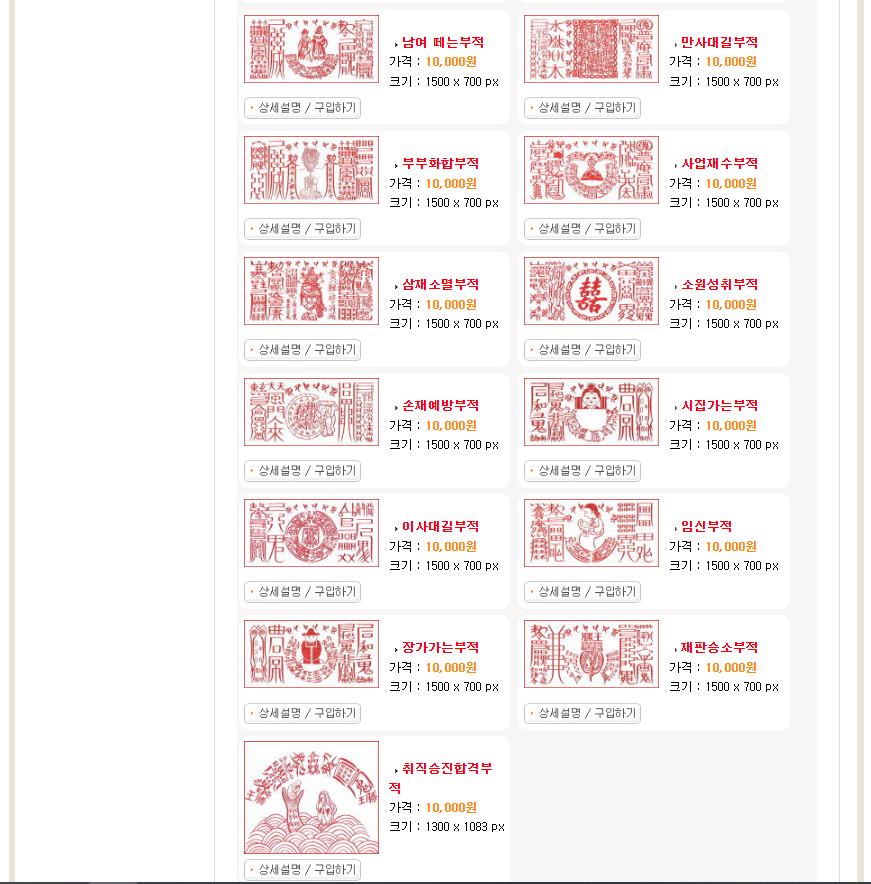Screen dimensions: 871x884
Task: Tap the 만사대길부적 talisman image
Action: 591,49
